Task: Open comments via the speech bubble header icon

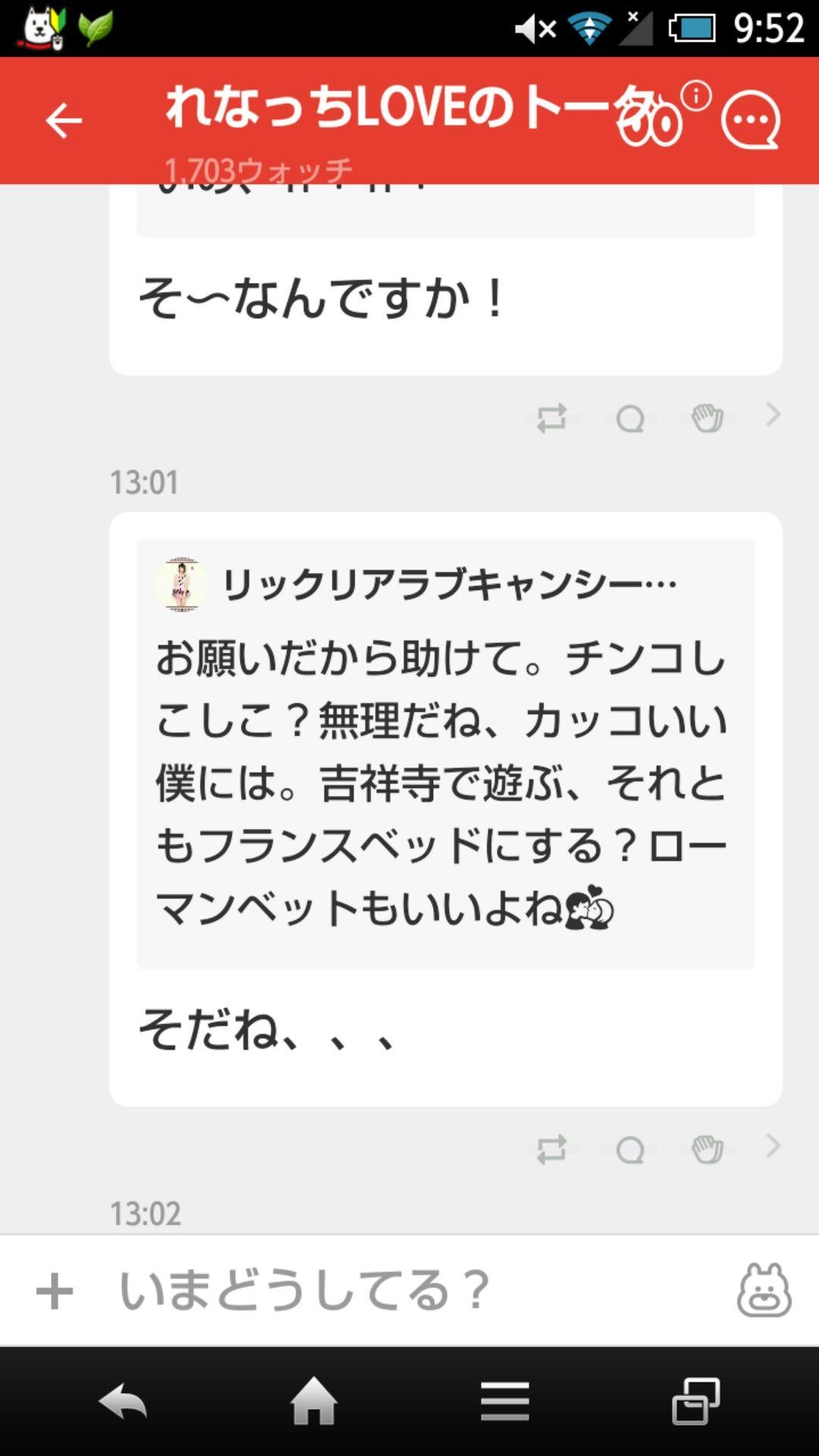Action: (x=749, y=120)
